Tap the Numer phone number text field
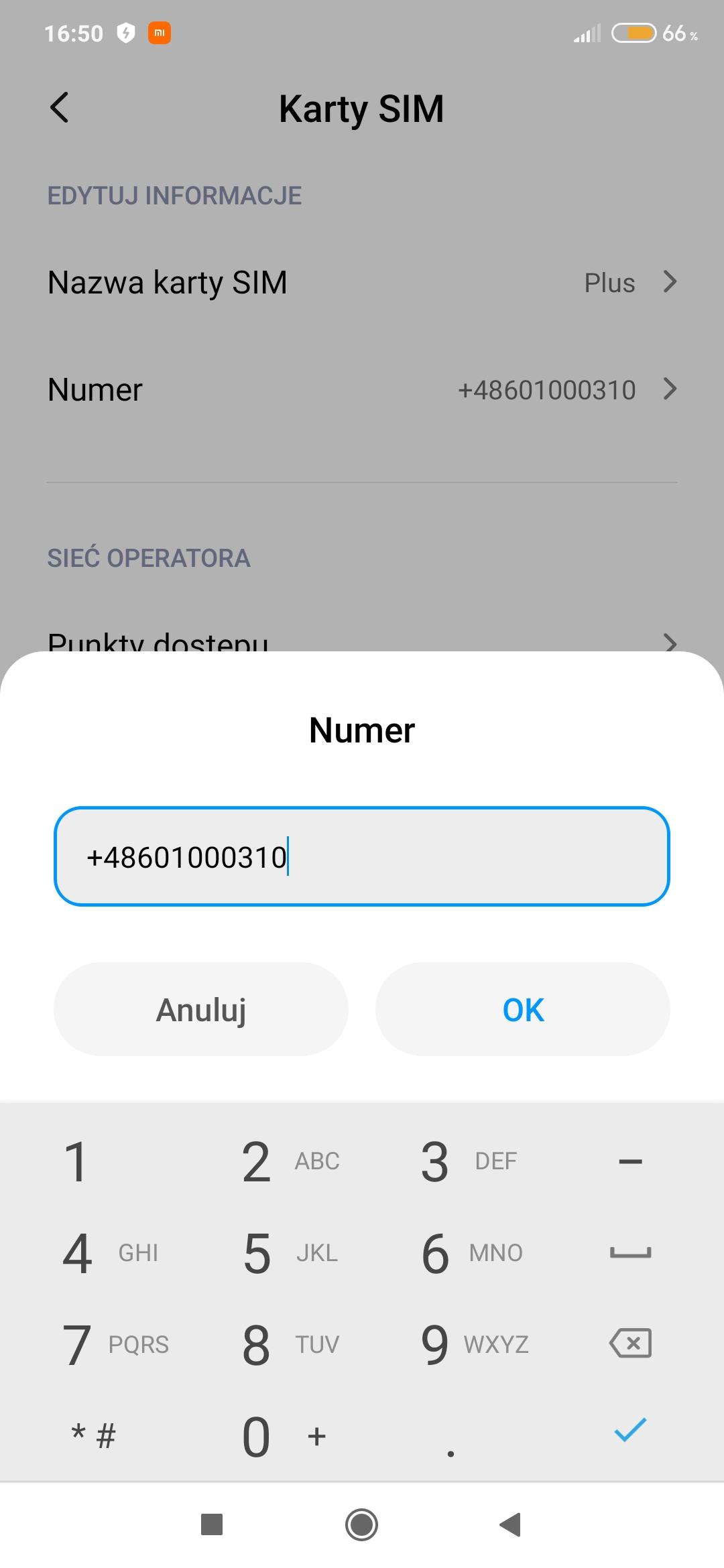Viewport: 724px width, 1568px height. pyautogui.click(x=362, y=856)
